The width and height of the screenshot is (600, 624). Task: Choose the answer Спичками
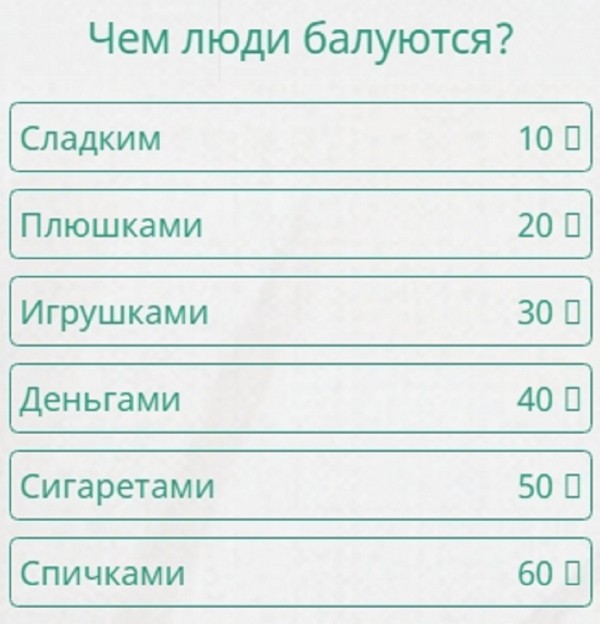coord(300,574)
